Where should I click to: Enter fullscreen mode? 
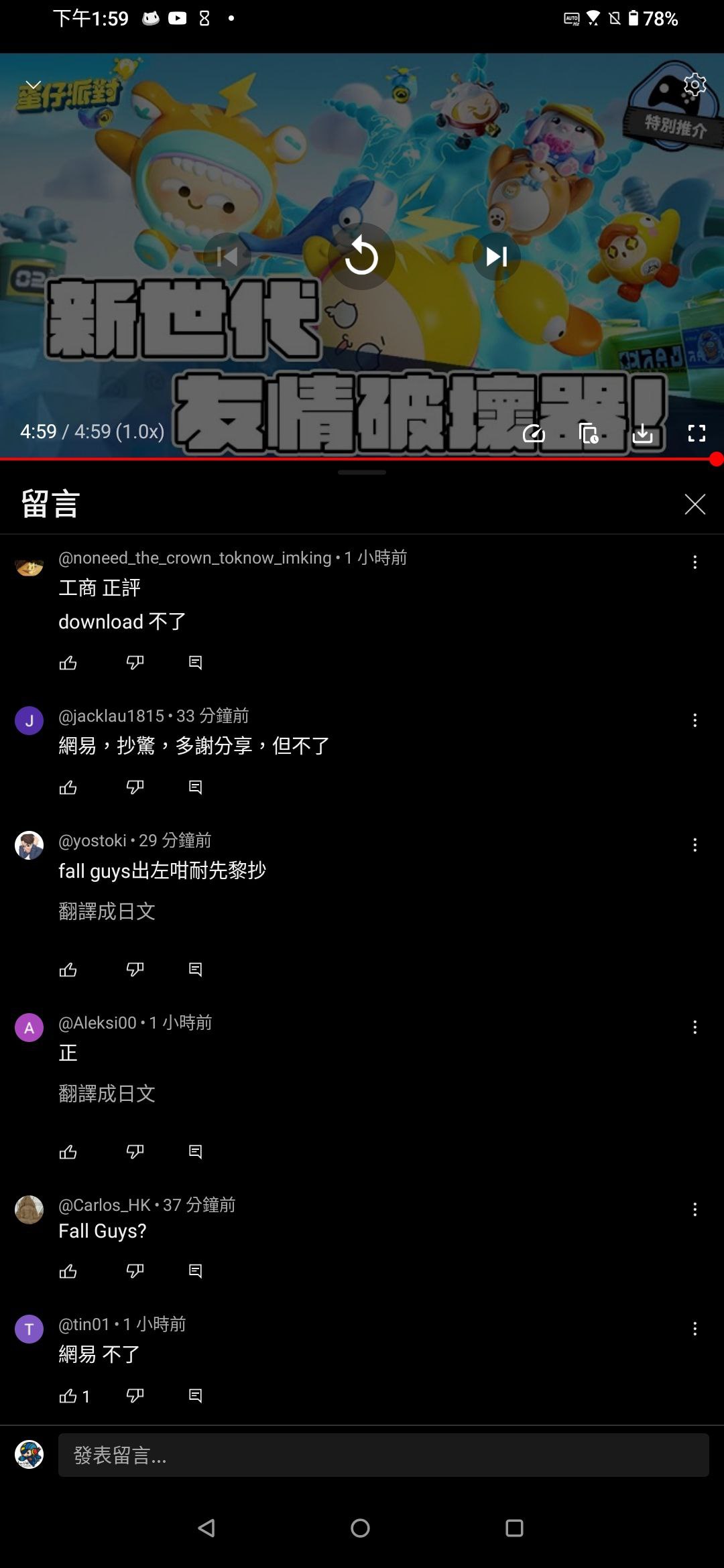pyautogui.click(x=697, y=434)
